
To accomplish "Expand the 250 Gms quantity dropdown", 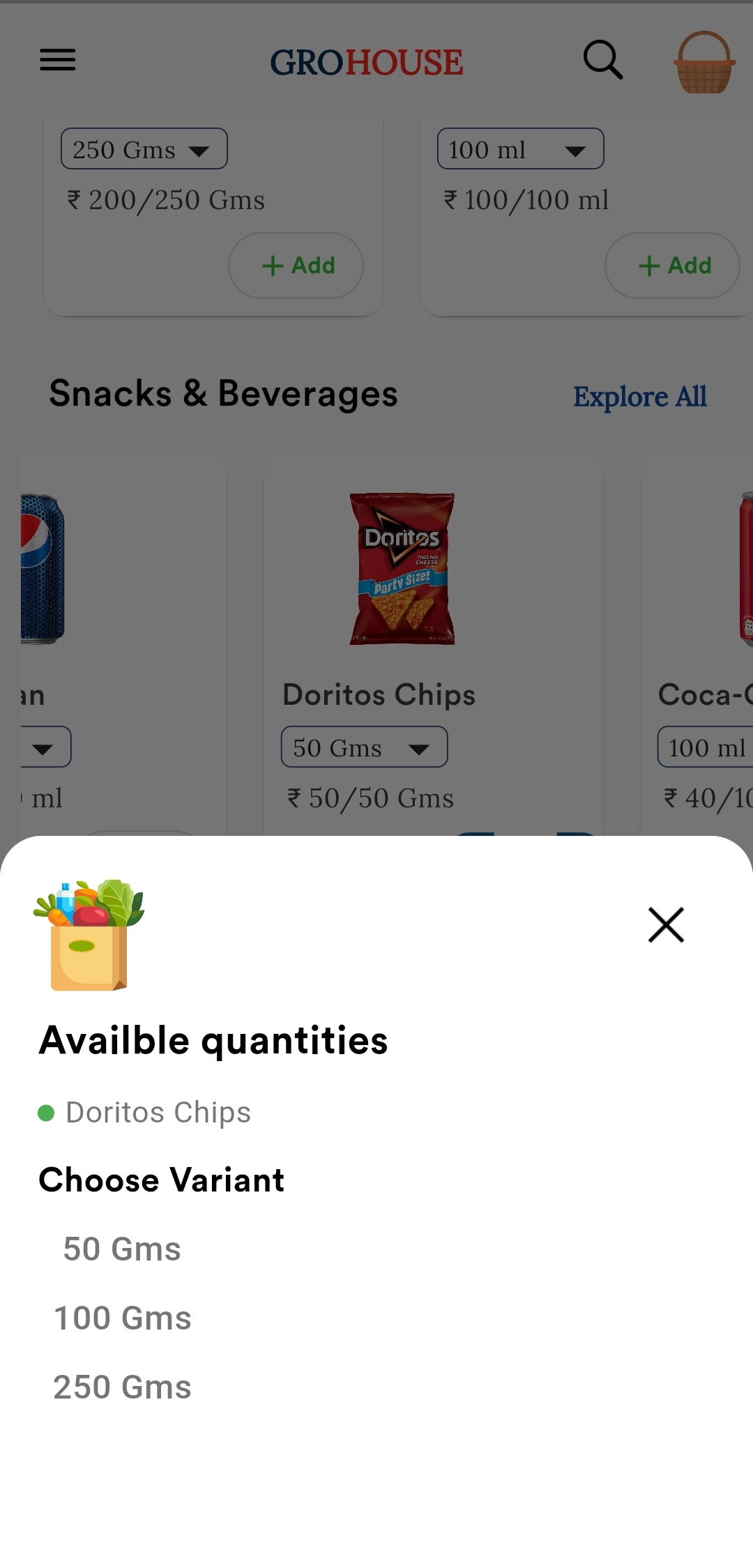I will point(144,149).
